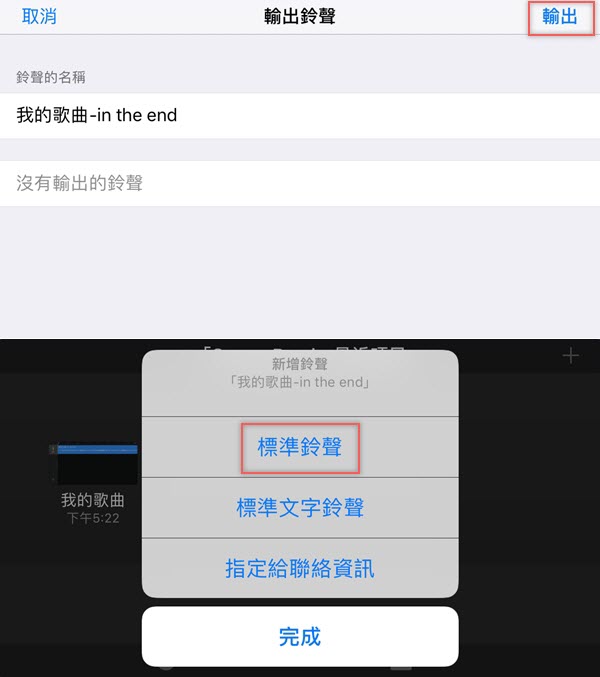Image resolution: width=600 pixels, height=677 pixels.
Task: Edit the ringtone name field
Action: coord(300,115)
